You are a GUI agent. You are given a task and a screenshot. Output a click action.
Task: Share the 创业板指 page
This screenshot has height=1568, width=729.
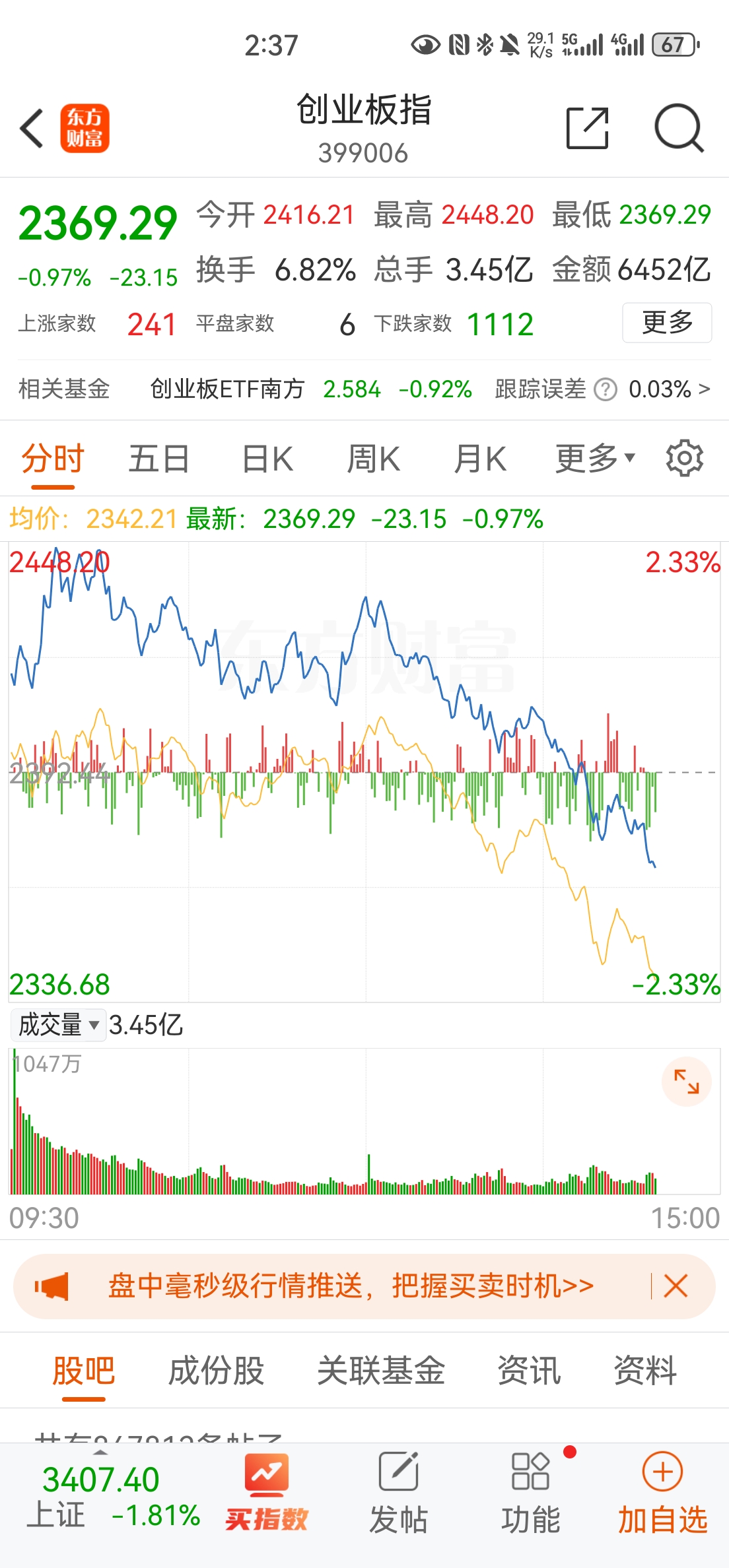click(x=587, y=128)
